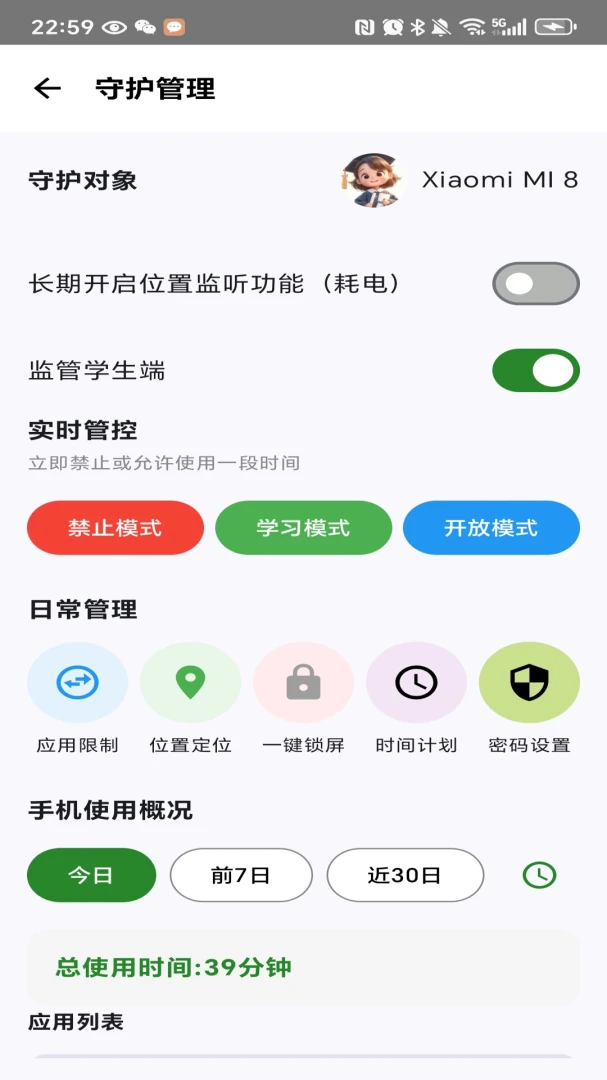Image resolution: width=607 pixels, height=1080 pixels.
Task: Select the 今日 usage filter
Action: (x=91, y=875)
